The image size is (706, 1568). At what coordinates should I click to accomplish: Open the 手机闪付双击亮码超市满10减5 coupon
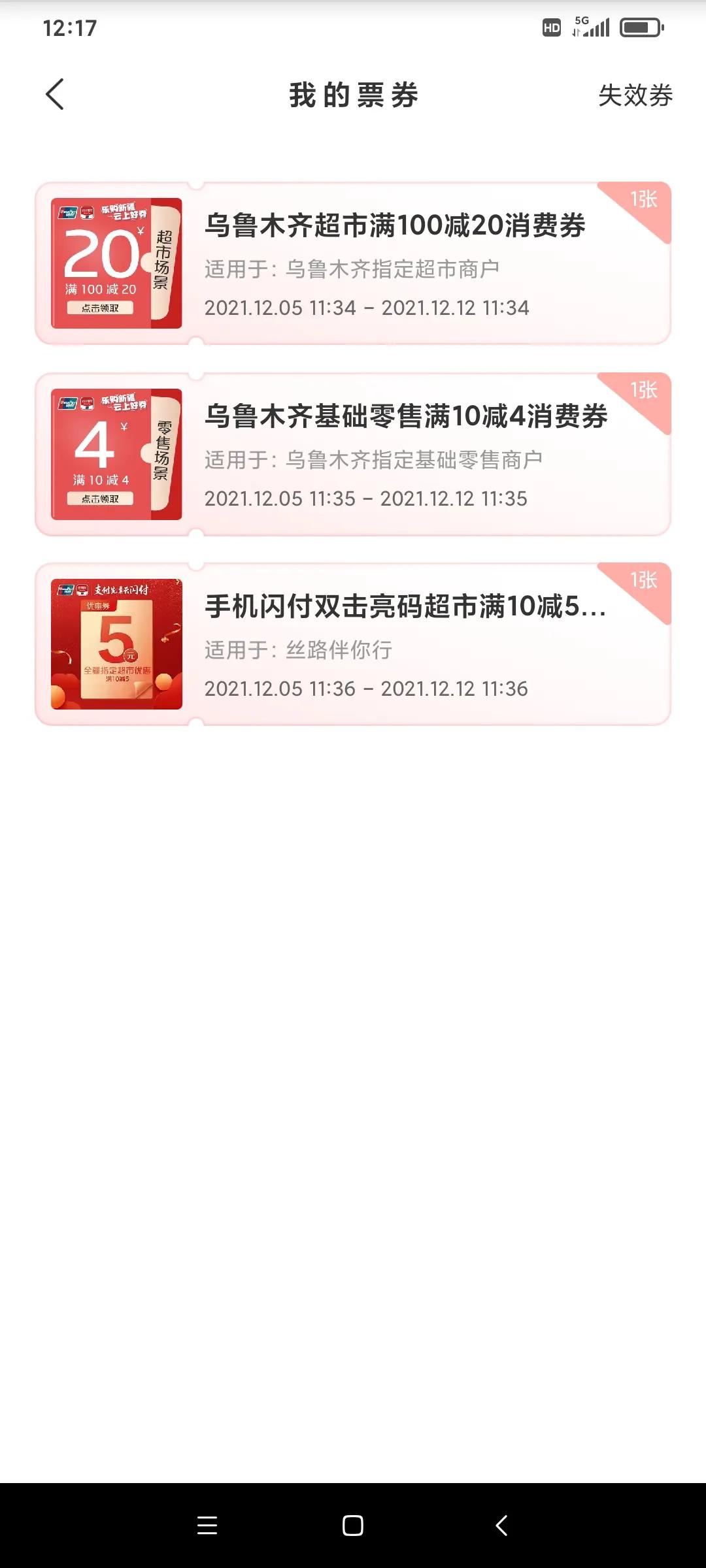405,609
